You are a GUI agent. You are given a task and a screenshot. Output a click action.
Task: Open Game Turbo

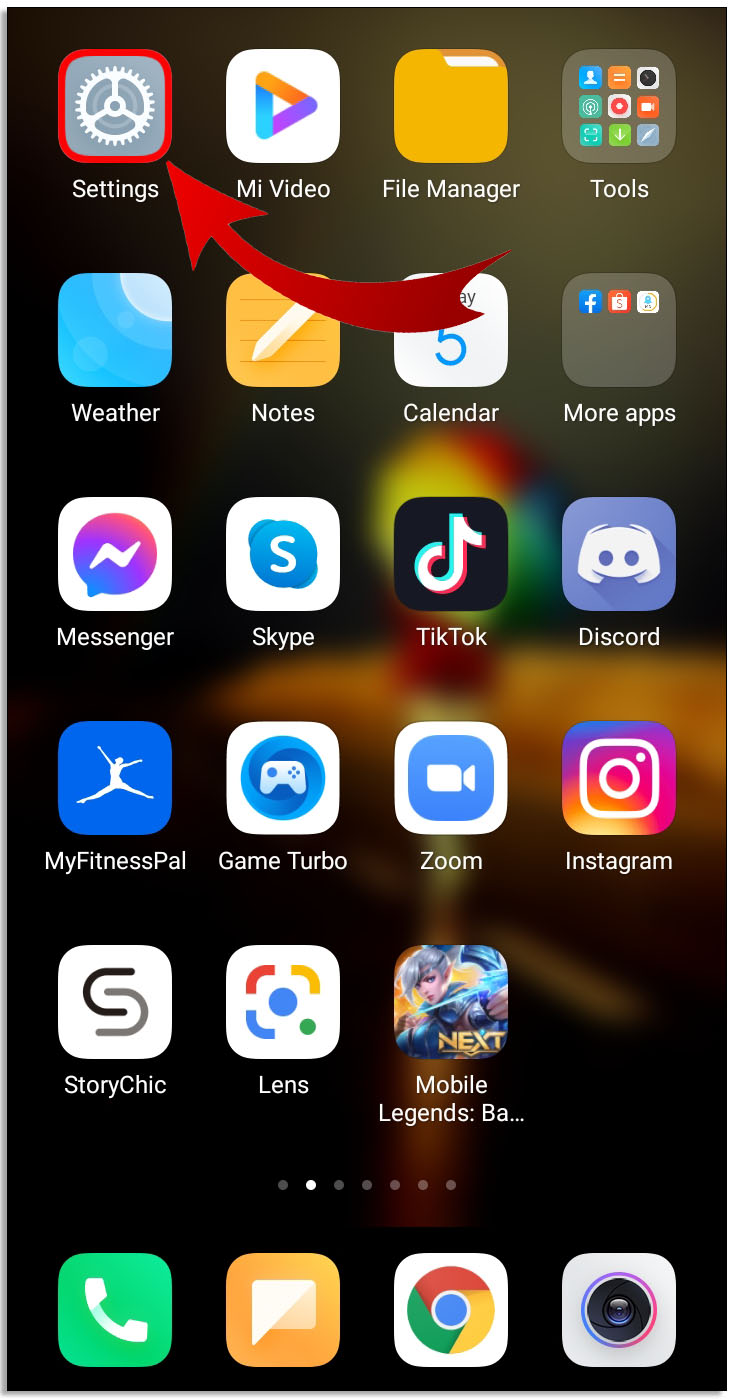pos(283,778)
